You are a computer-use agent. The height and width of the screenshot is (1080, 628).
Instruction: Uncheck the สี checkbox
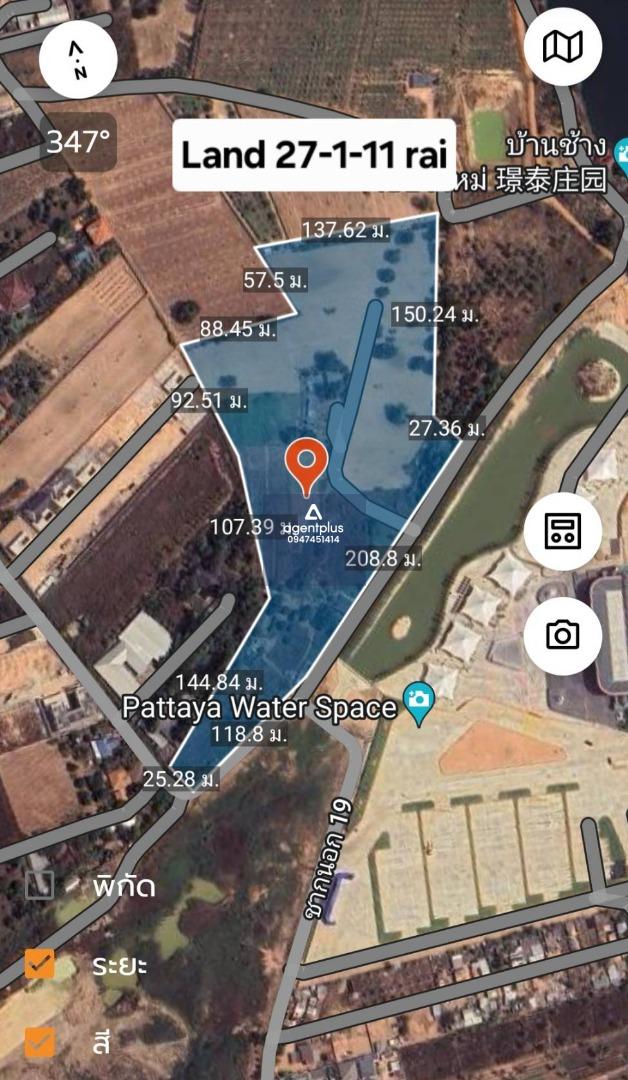39,1042
